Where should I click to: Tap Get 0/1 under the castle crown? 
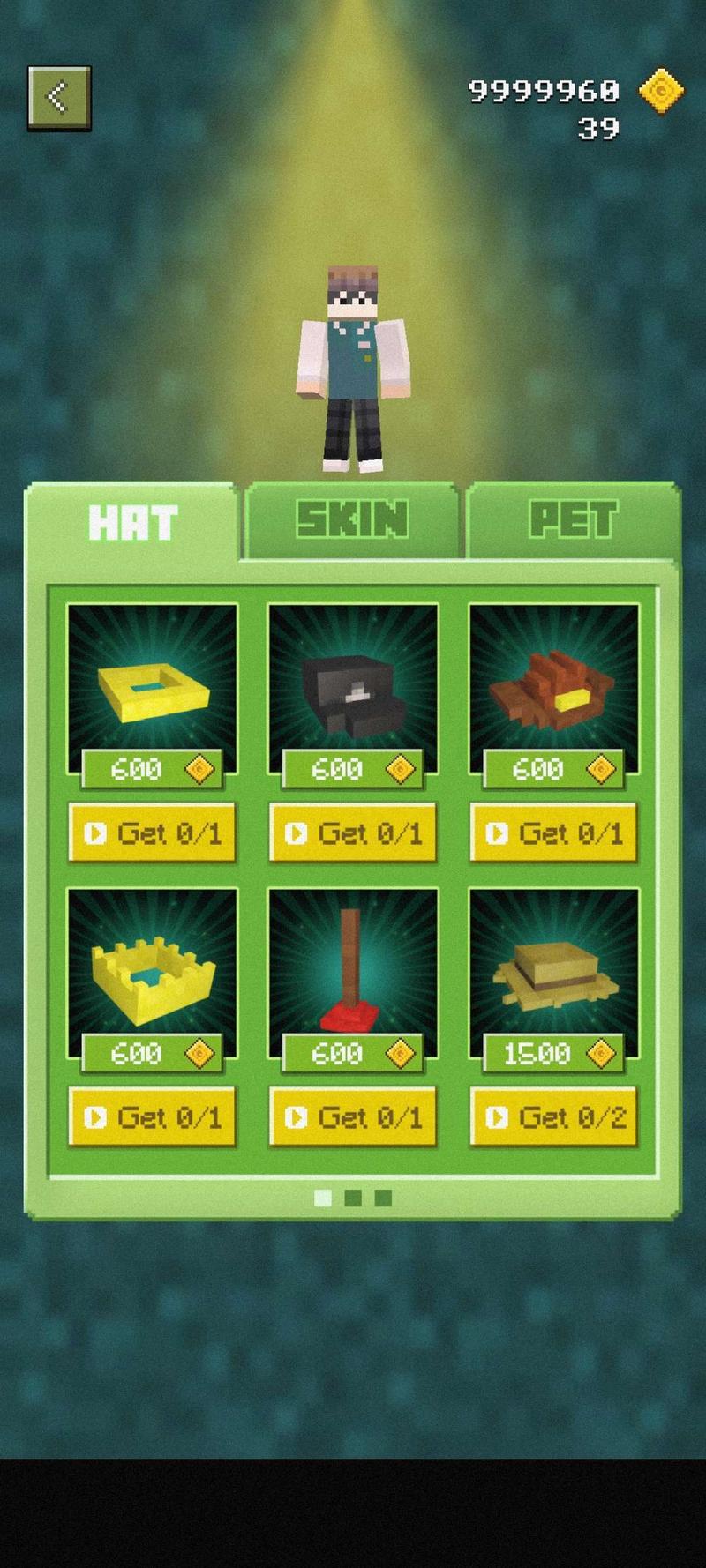pyautogui.click(x=152, y=1116)
